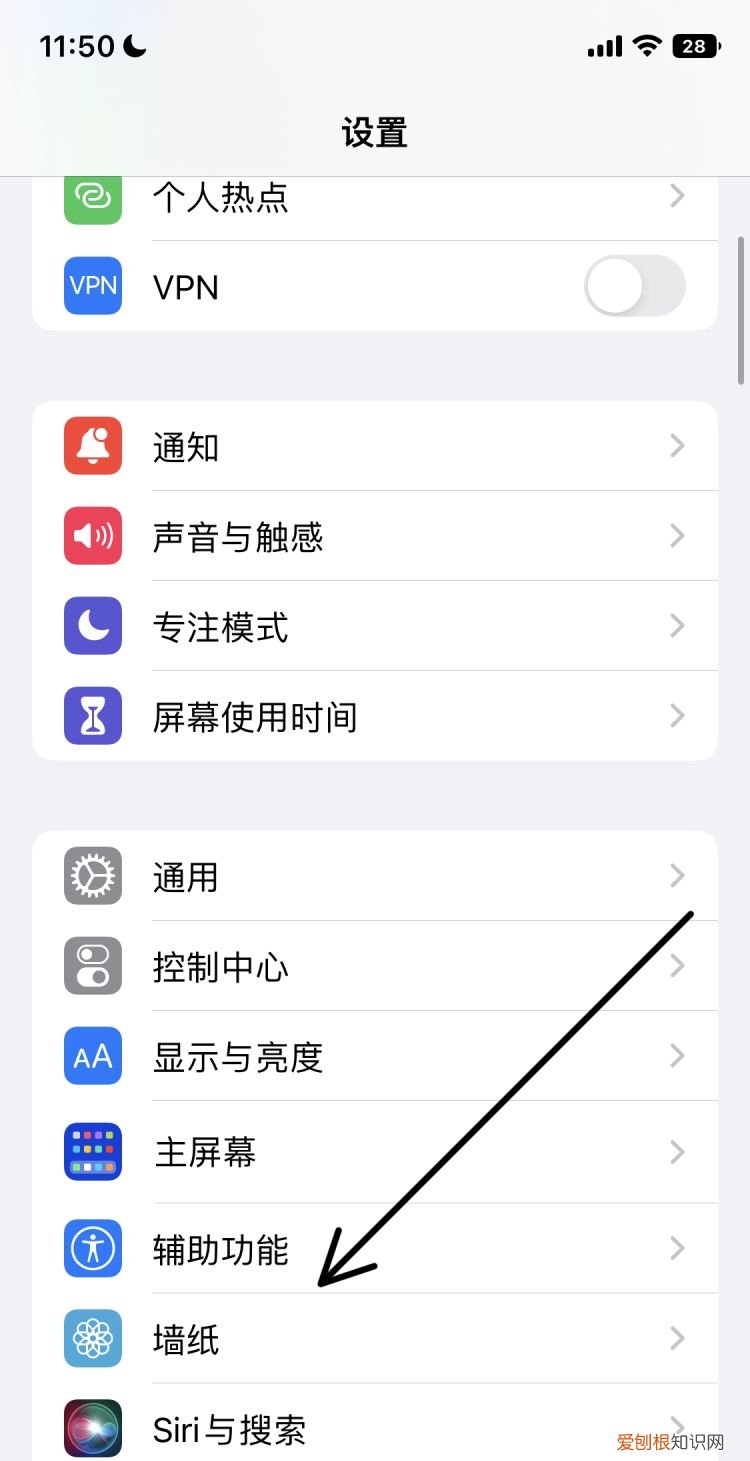Select the 墙纸 (Wallpaper) flower icon
Viewport: 750px width, 1461px height.
(x=92, y=1338)
